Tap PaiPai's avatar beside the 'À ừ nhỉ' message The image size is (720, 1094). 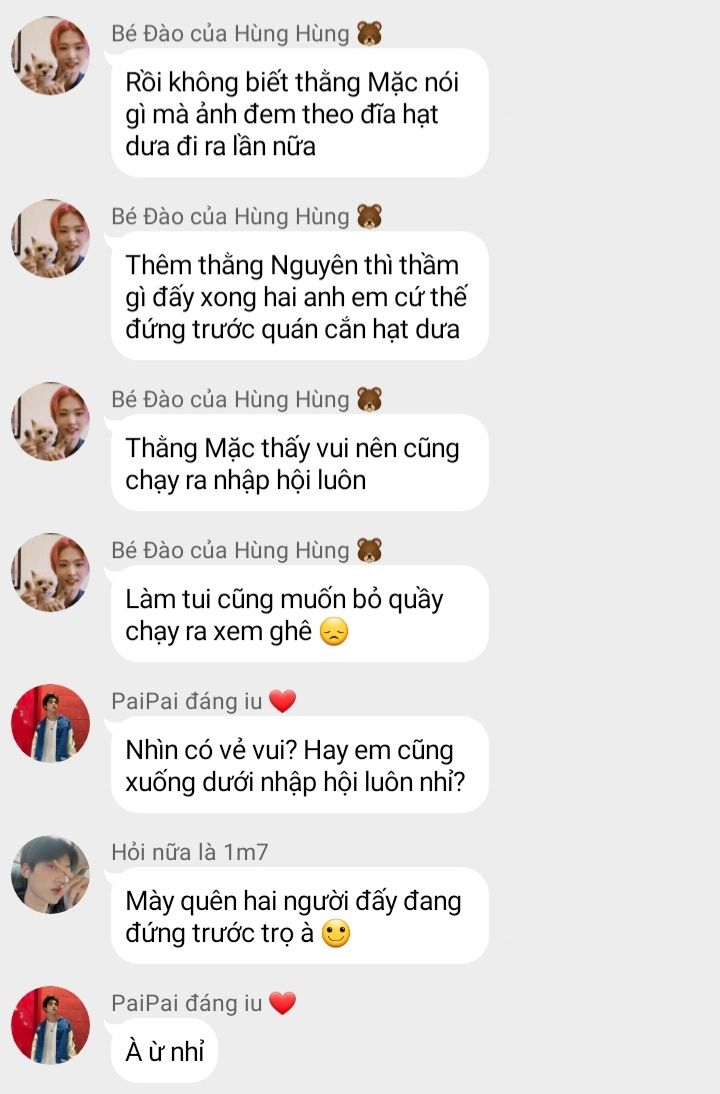[x=50, y=1025]
